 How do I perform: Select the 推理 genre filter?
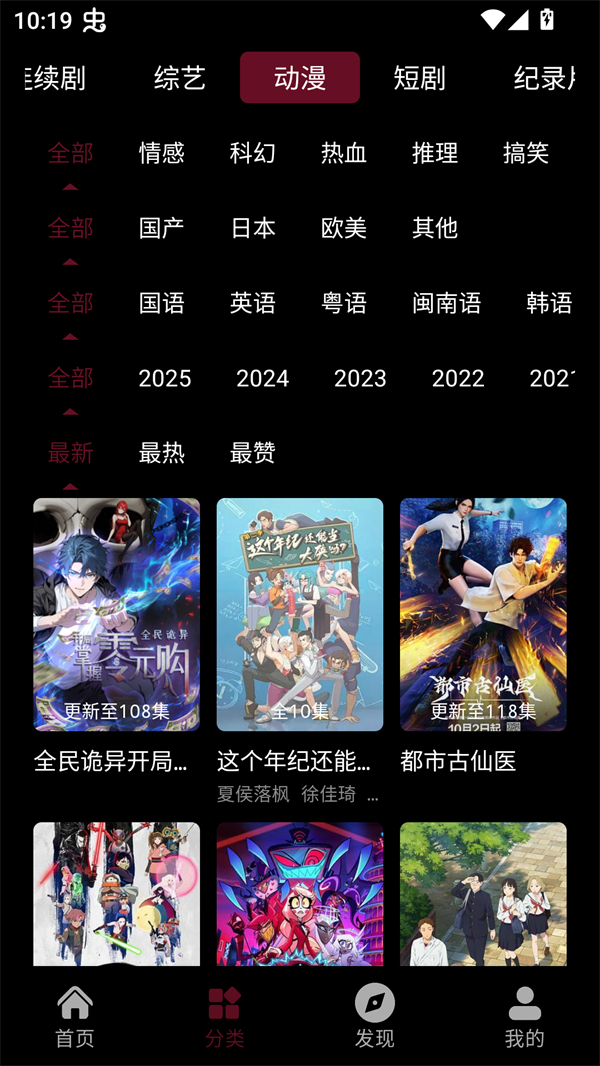(435, 153)
